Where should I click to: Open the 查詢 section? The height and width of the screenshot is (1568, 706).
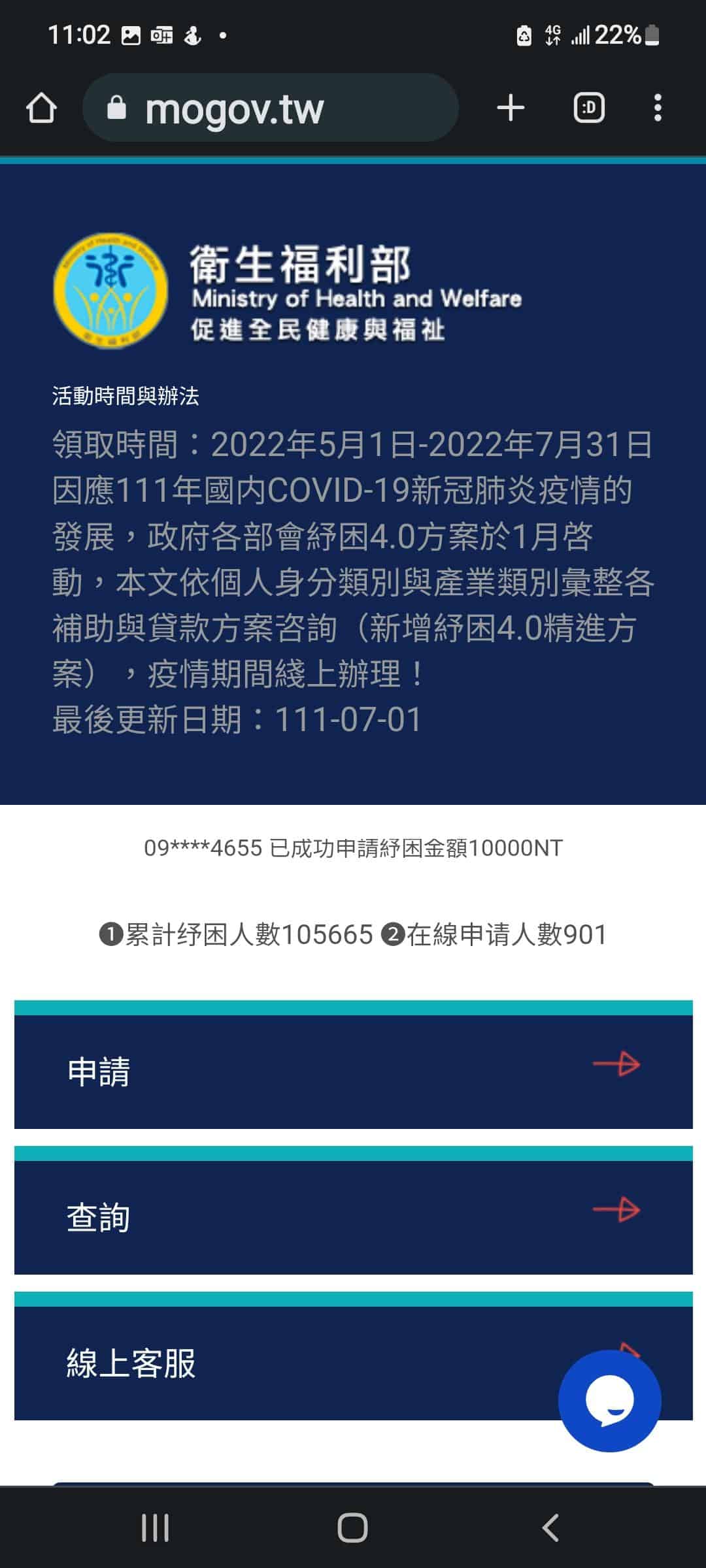click(353, 1217)
